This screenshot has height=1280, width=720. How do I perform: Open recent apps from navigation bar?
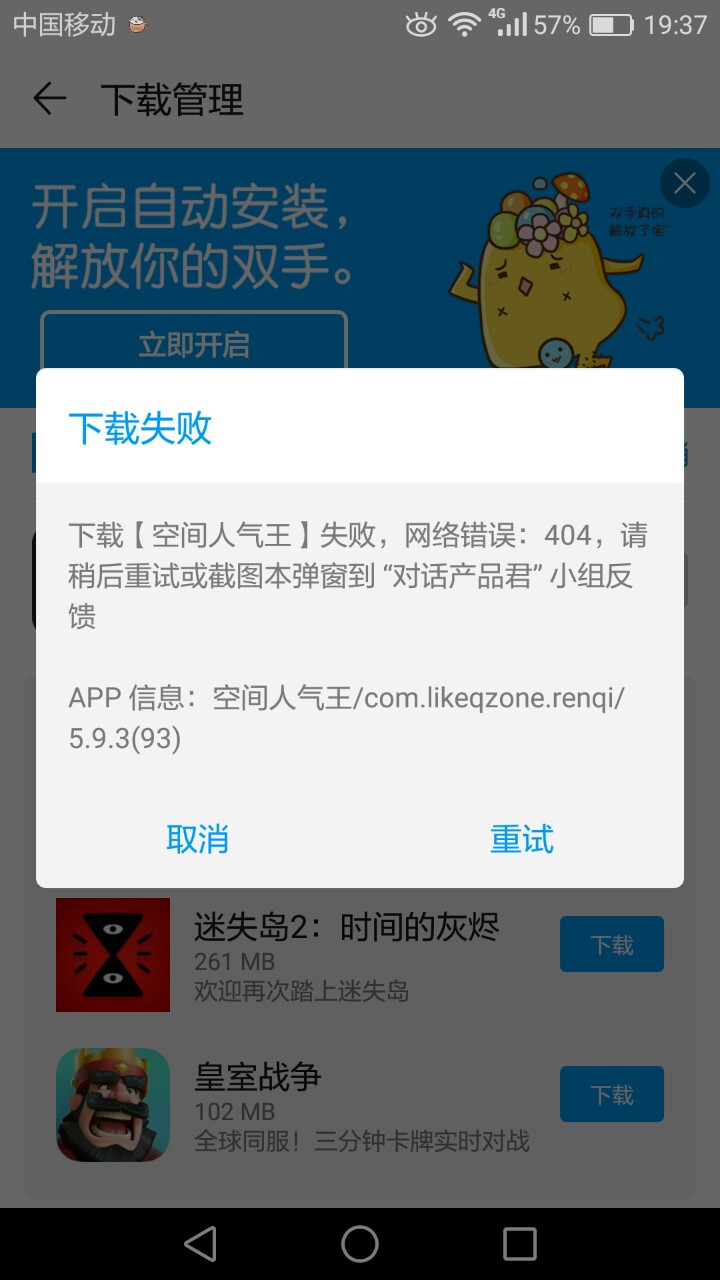(520, 1244)
